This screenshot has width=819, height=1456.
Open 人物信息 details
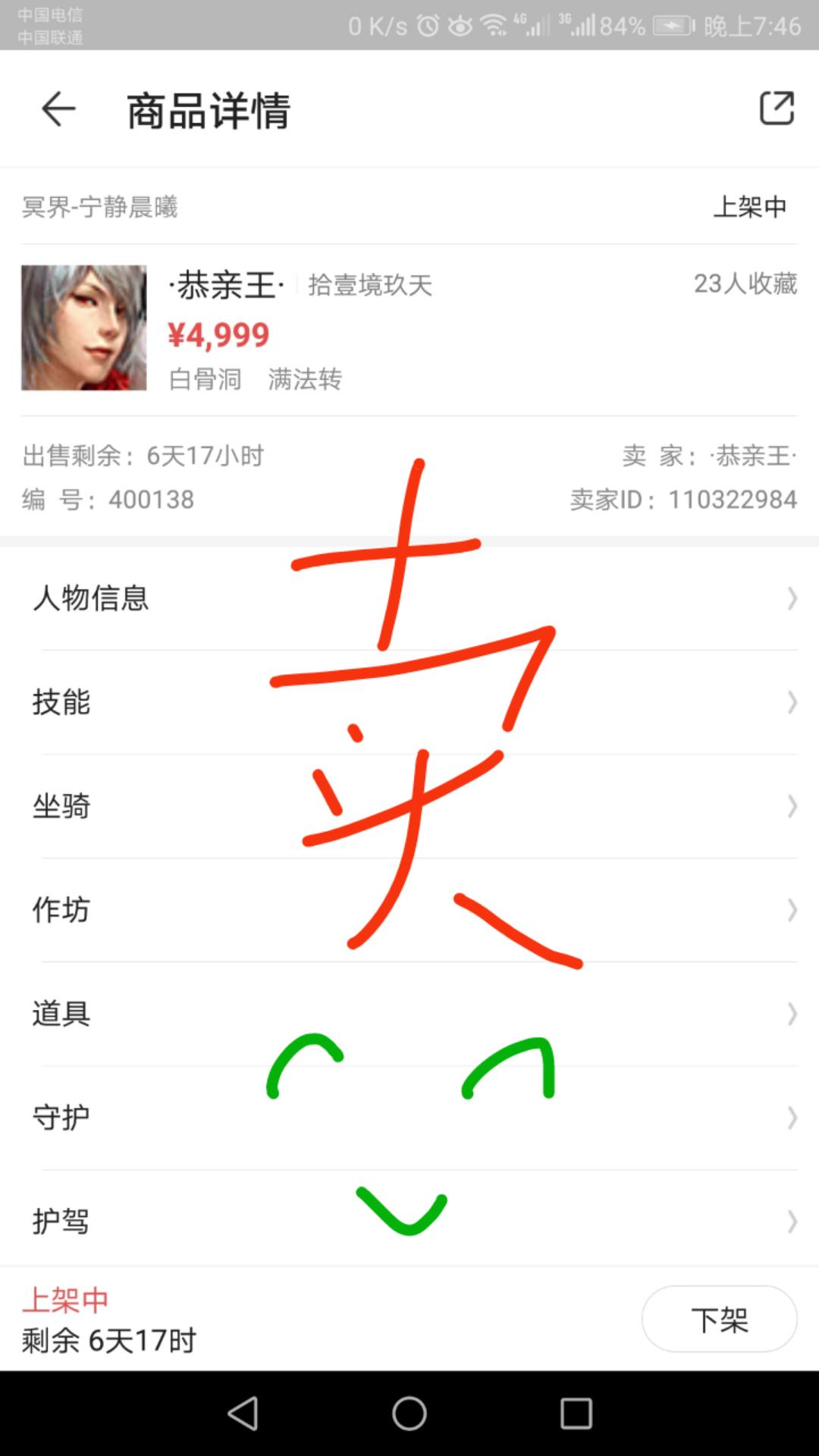[409, 598]
